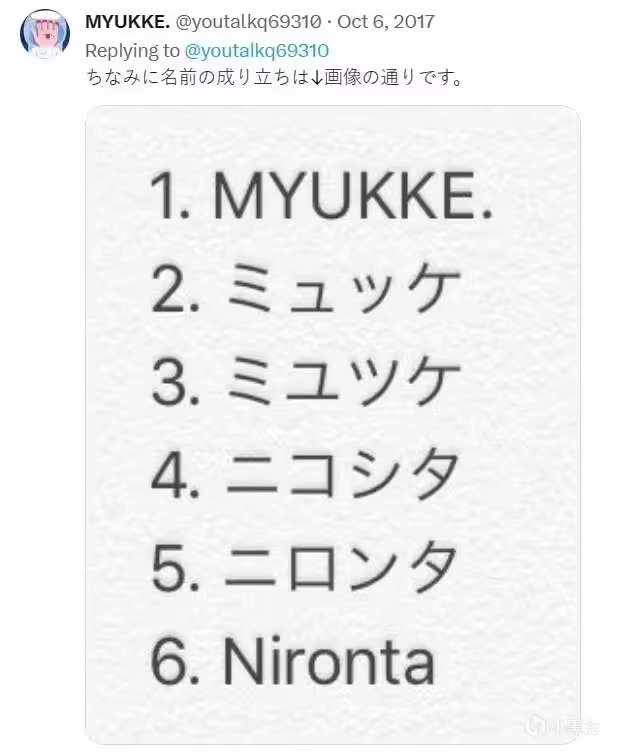618x756 pixels.
Task: Open the @youtalkq69310 link after Replying to
Action: point(256,51)
